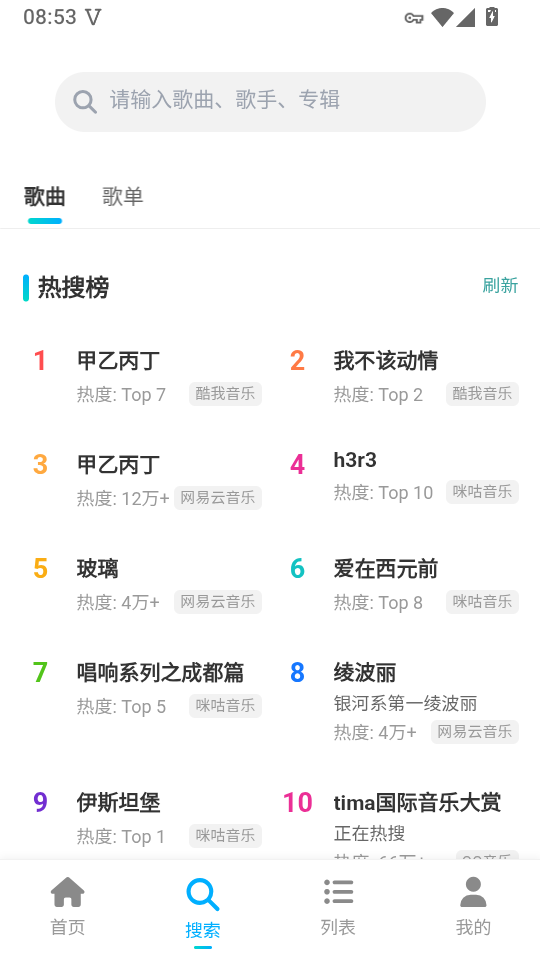
Task: Switch to the 列表 tab
Action: (x=338, y=906)
